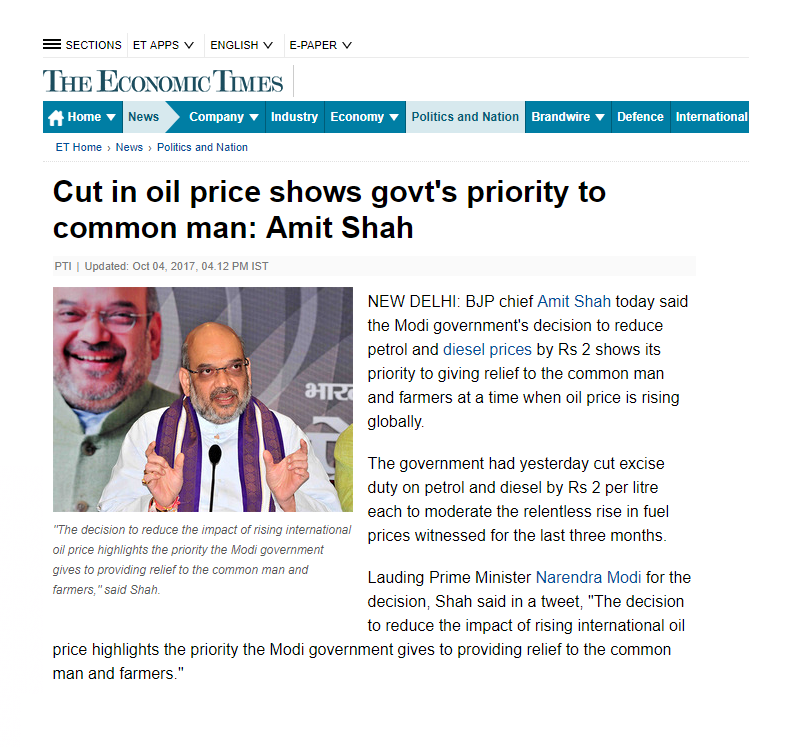Switch to the Industry tab
The image size is (810, 747).
294,117
